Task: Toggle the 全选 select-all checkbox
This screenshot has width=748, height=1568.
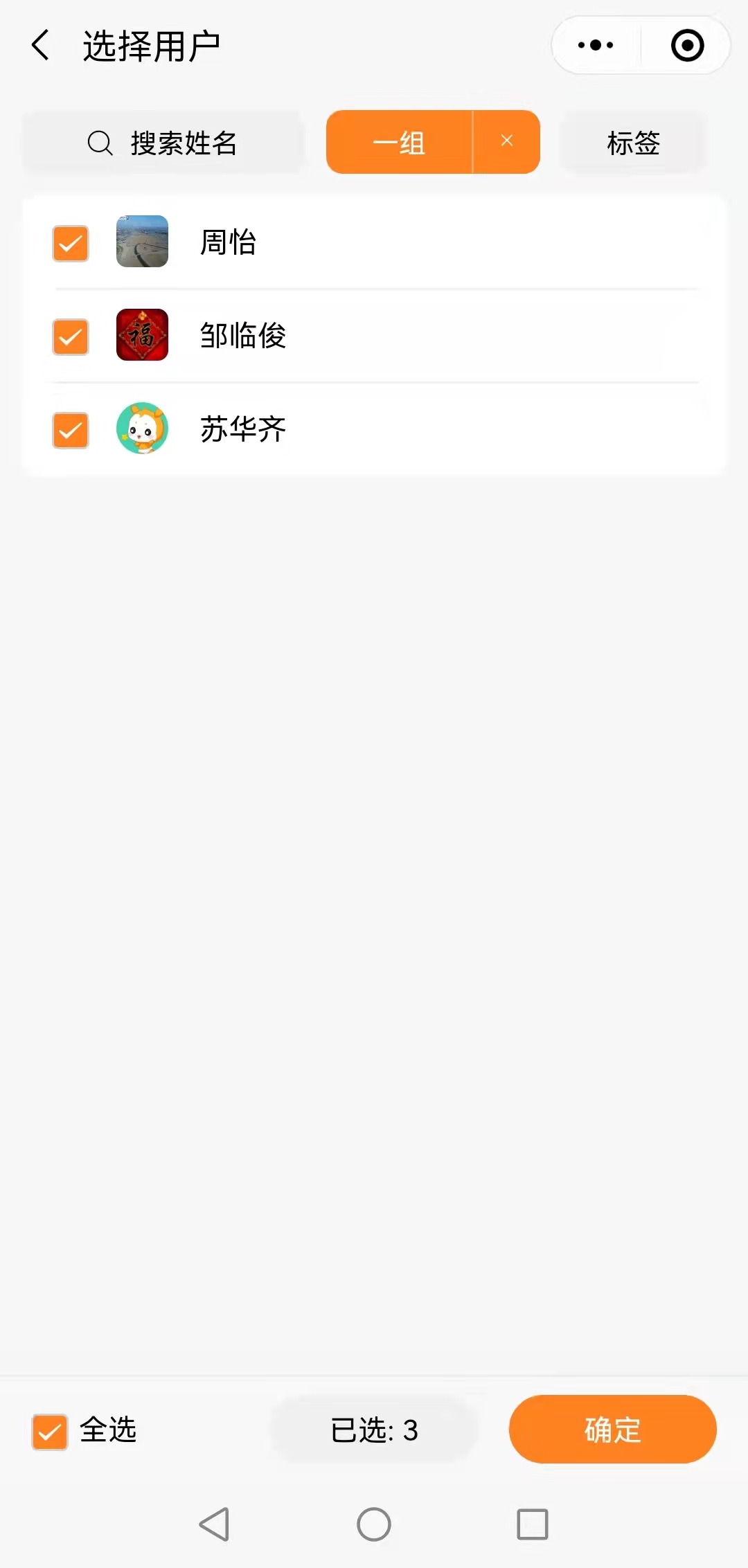Action: pos(50,1432)
